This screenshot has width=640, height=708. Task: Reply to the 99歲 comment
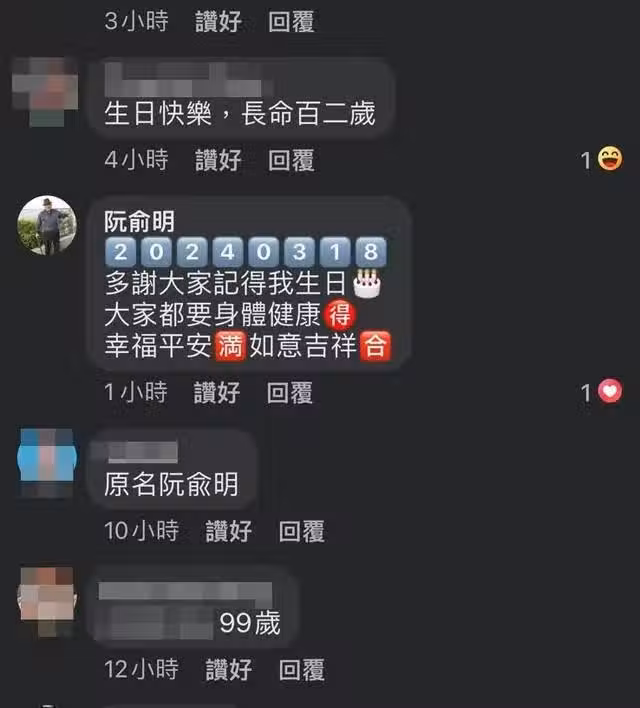[x=301, y=669]
